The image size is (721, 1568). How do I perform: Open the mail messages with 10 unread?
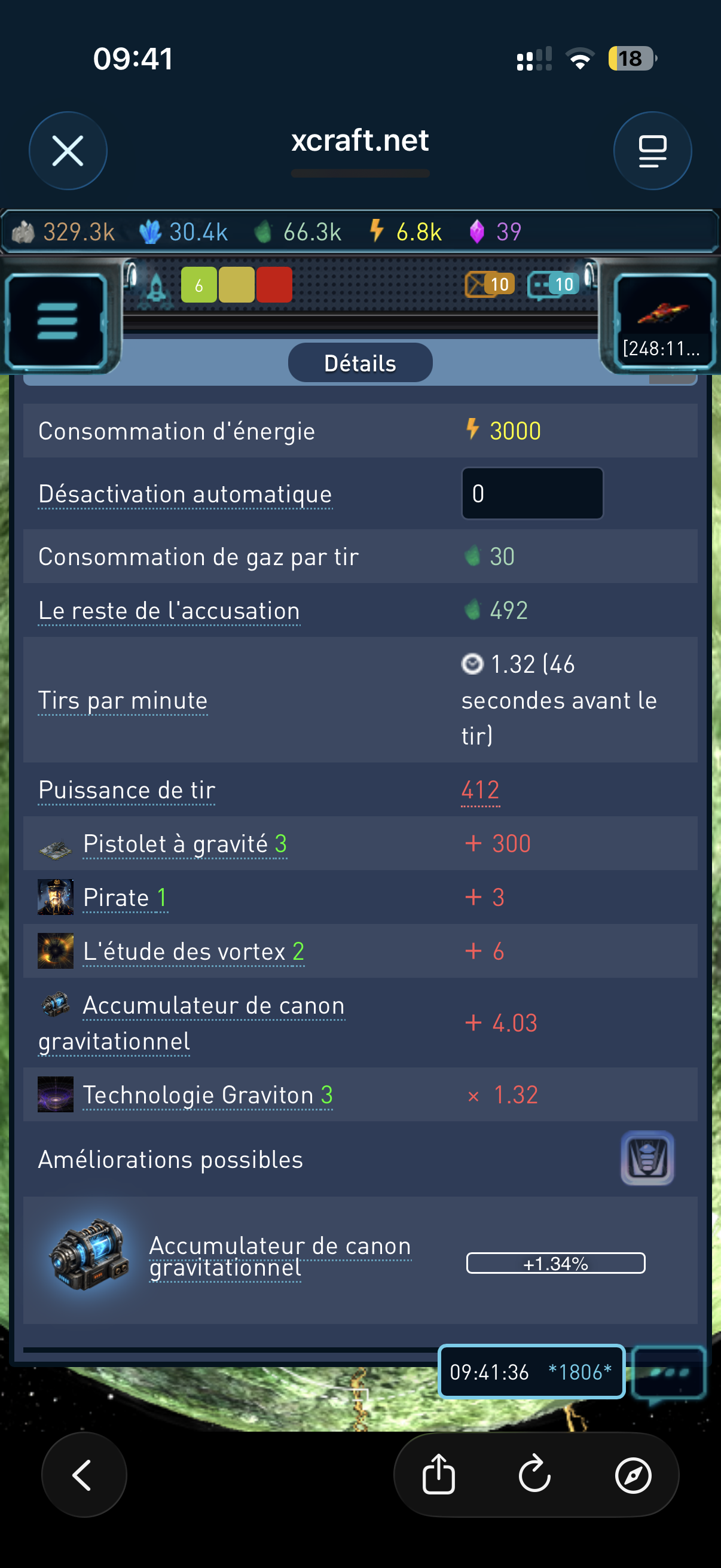pos(490,284)
